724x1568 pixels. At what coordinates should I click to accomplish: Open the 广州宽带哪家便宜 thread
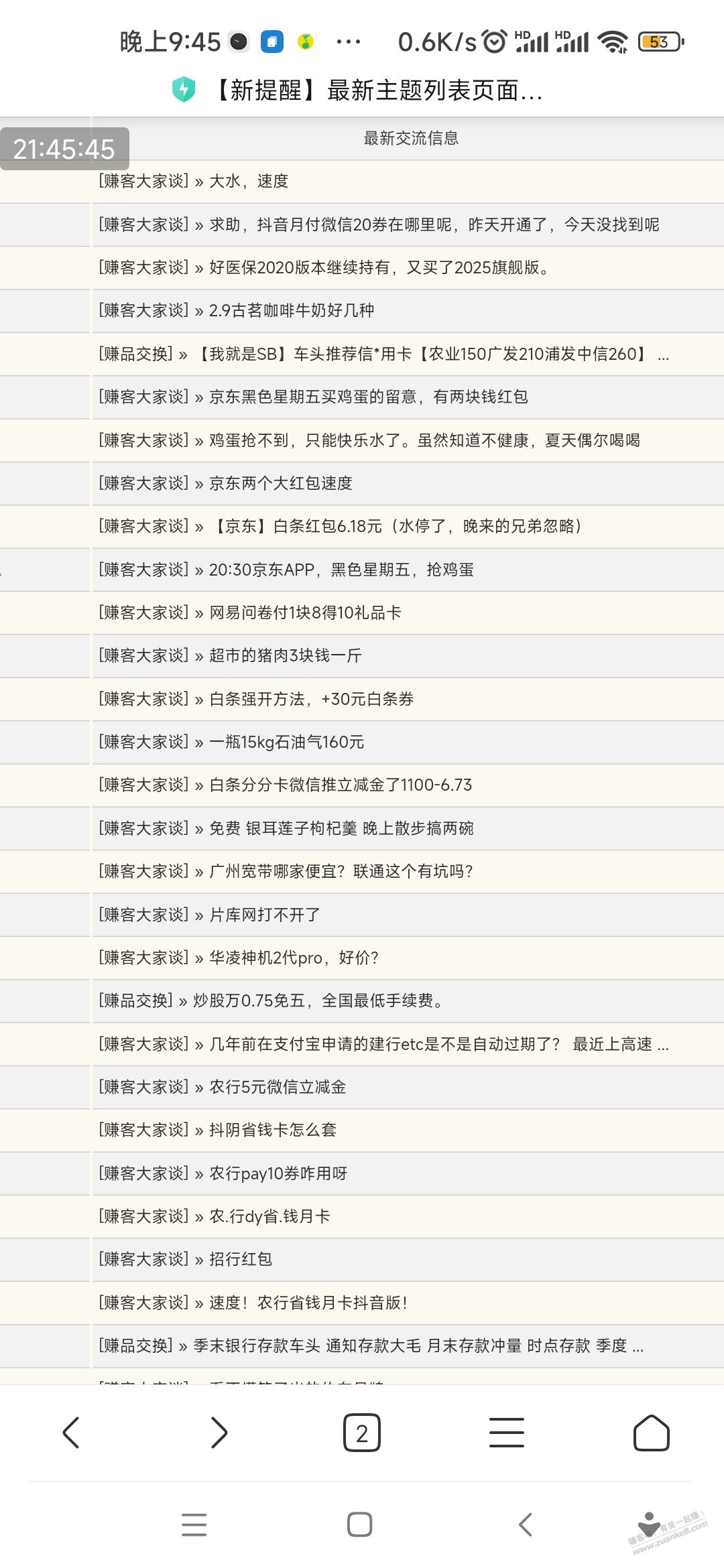pos(341,871)
